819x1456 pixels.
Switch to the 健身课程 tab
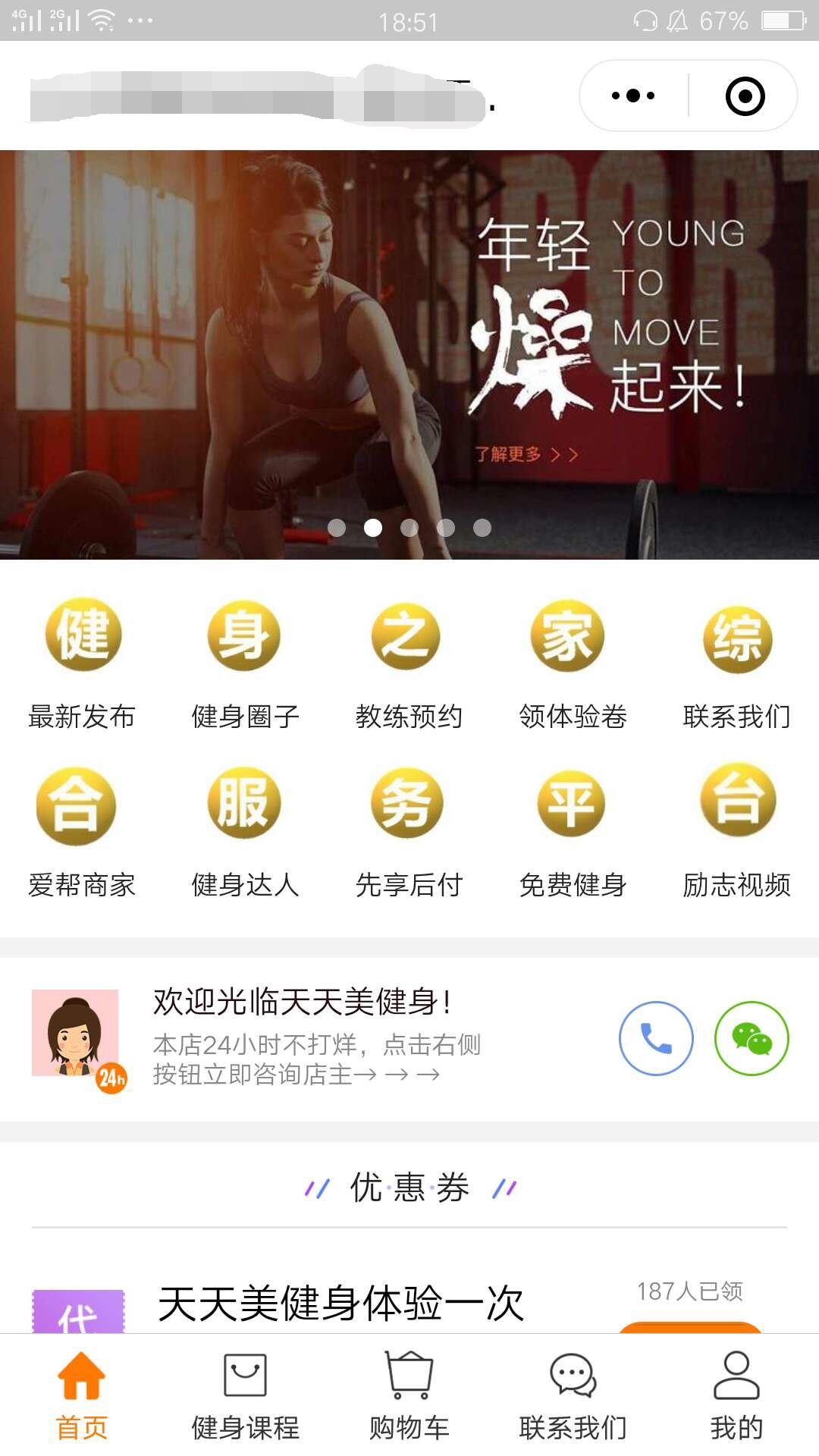(245, 1395)
